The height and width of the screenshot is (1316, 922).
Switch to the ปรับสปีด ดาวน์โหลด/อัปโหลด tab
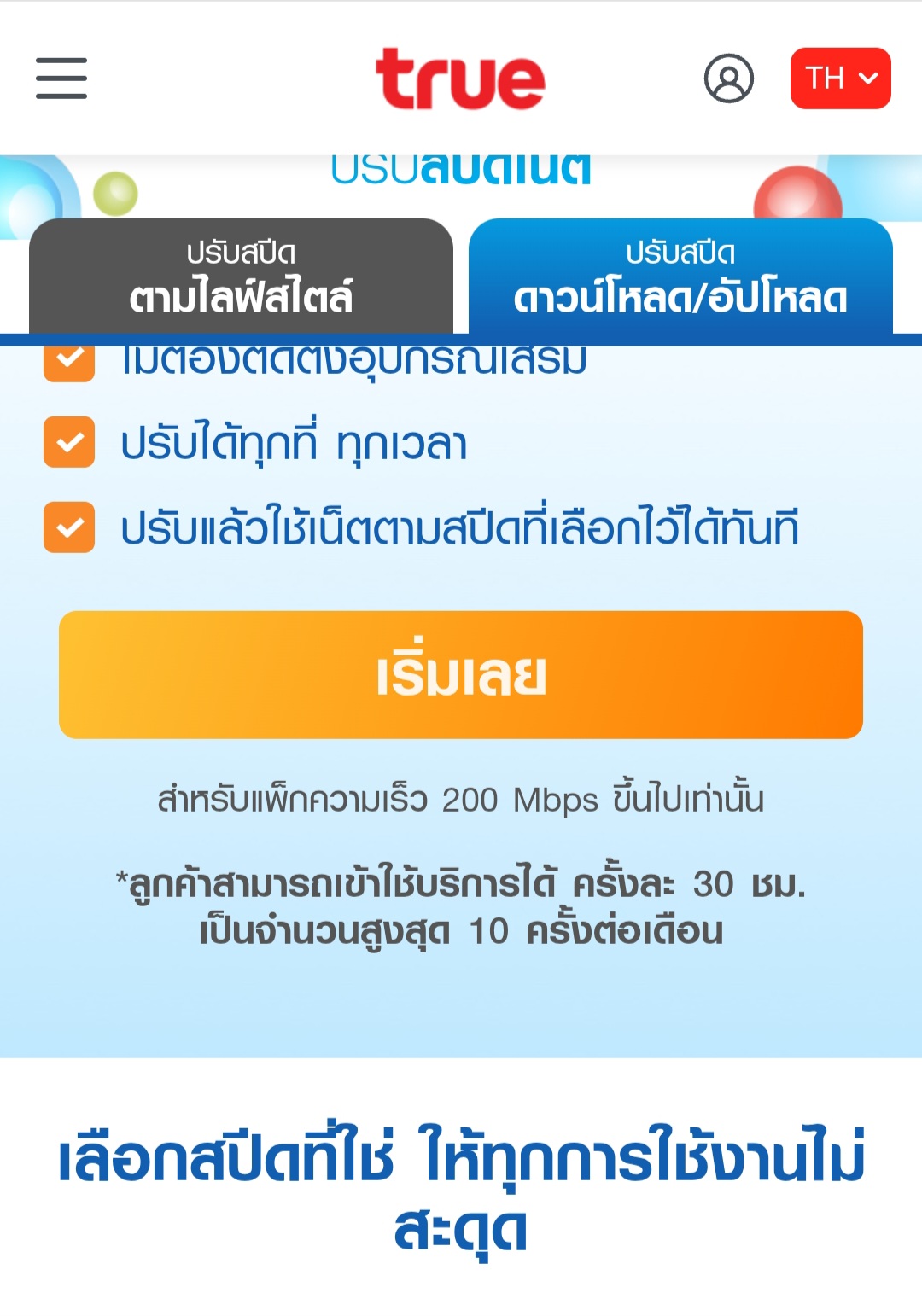coord(680,277)
